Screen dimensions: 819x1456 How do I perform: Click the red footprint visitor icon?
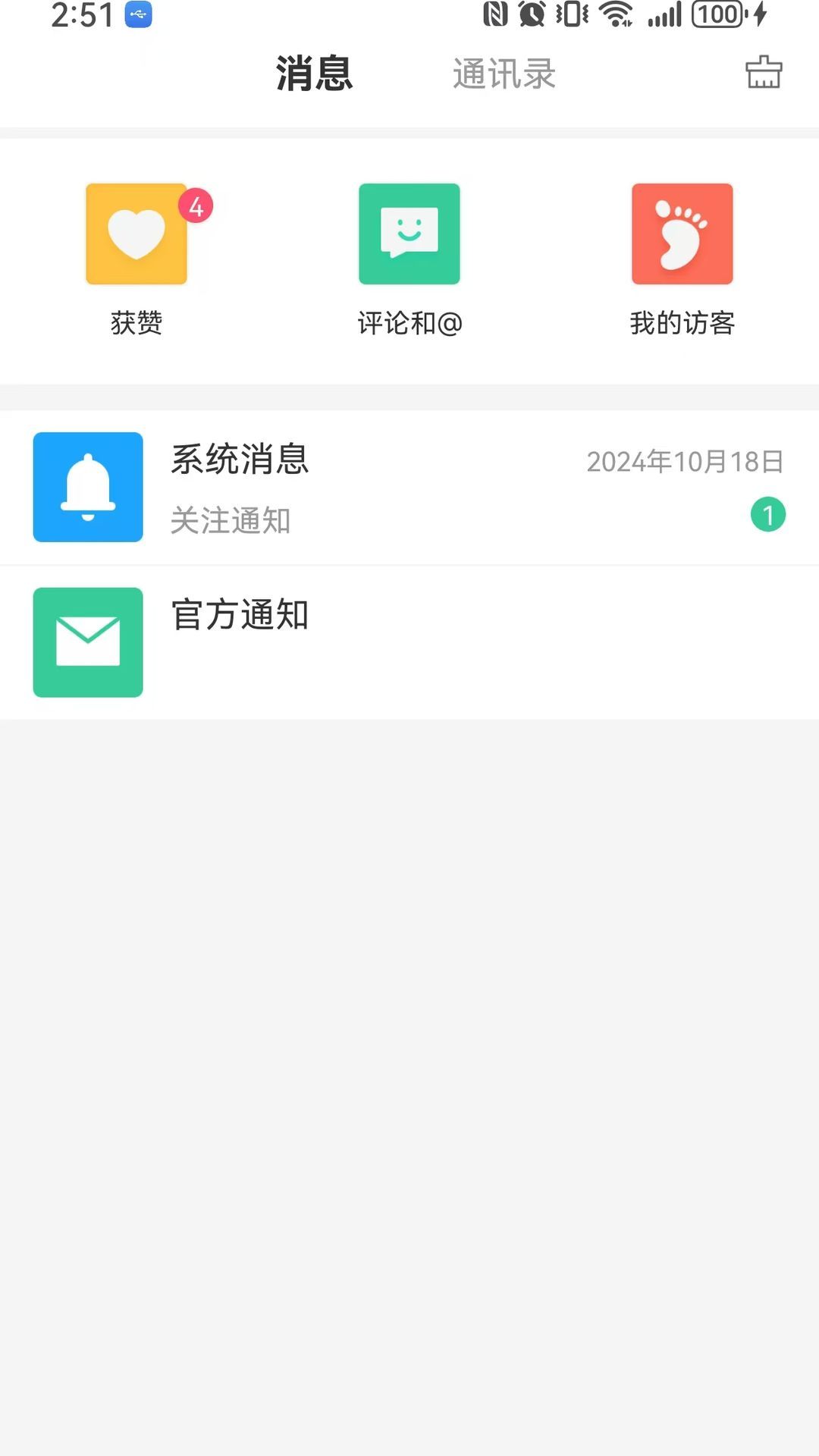click(681, 234)
